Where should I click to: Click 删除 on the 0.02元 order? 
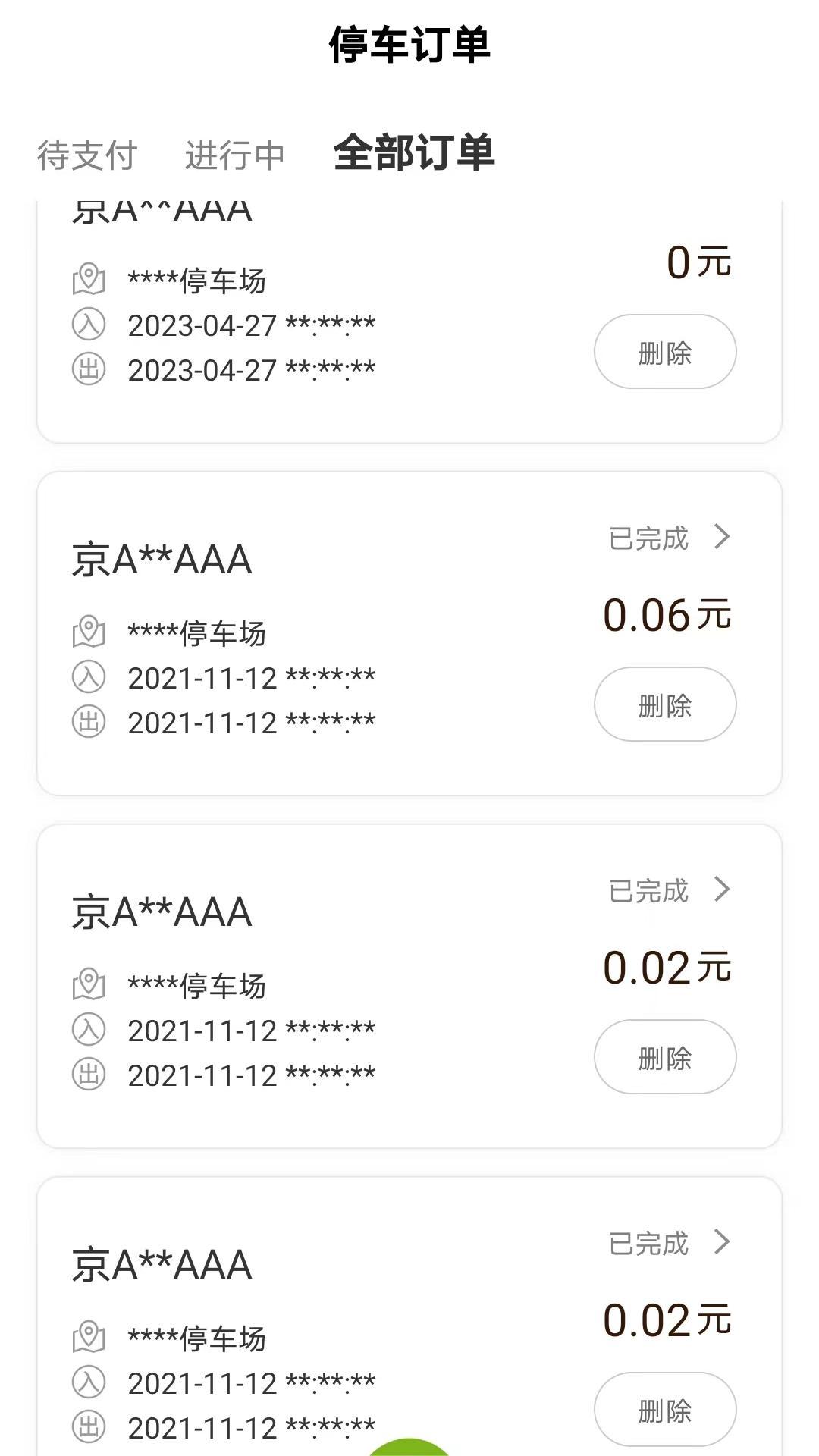click(x=664, y=1056)
